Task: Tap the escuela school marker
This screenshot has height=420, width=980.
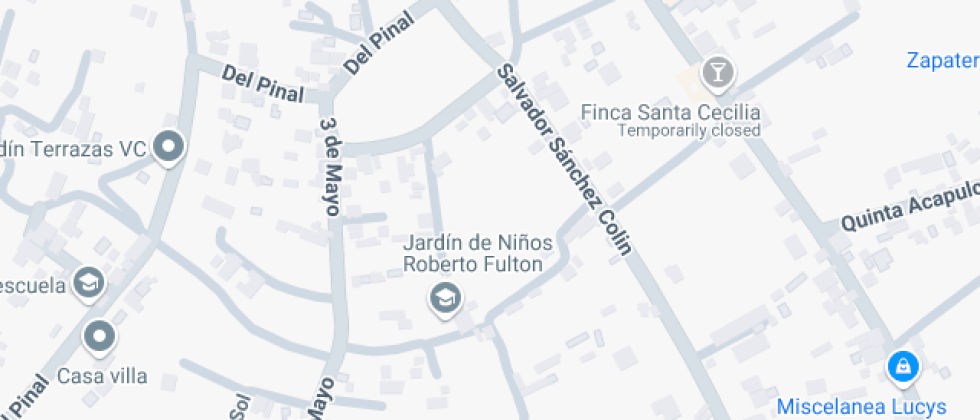Action: pyautogui.click(x=91, y=284)
